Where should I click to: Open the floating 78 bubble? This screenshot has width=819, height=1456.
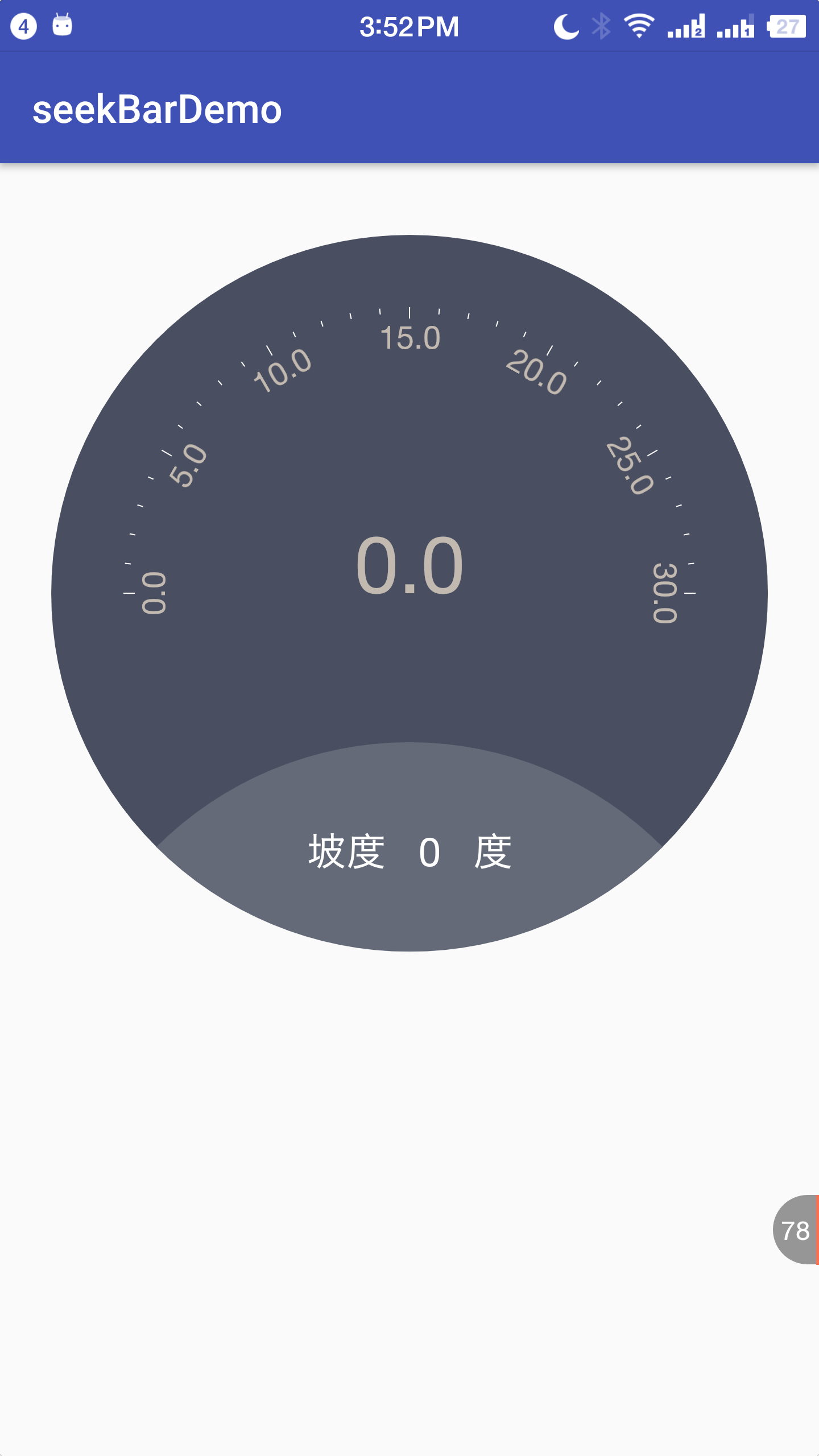pyautogui.click(x=796, y=1230)
